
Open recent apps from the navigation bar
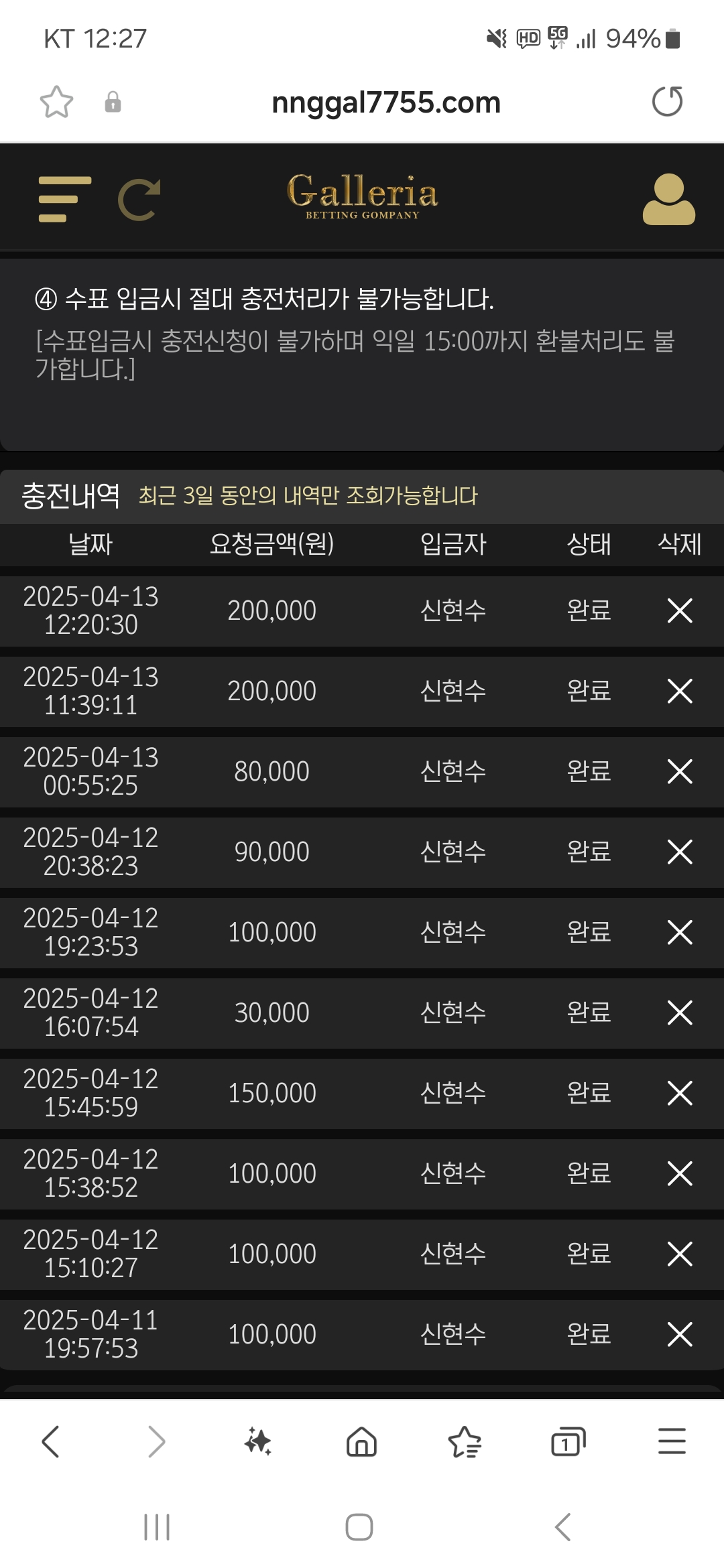click(157, 1527)
